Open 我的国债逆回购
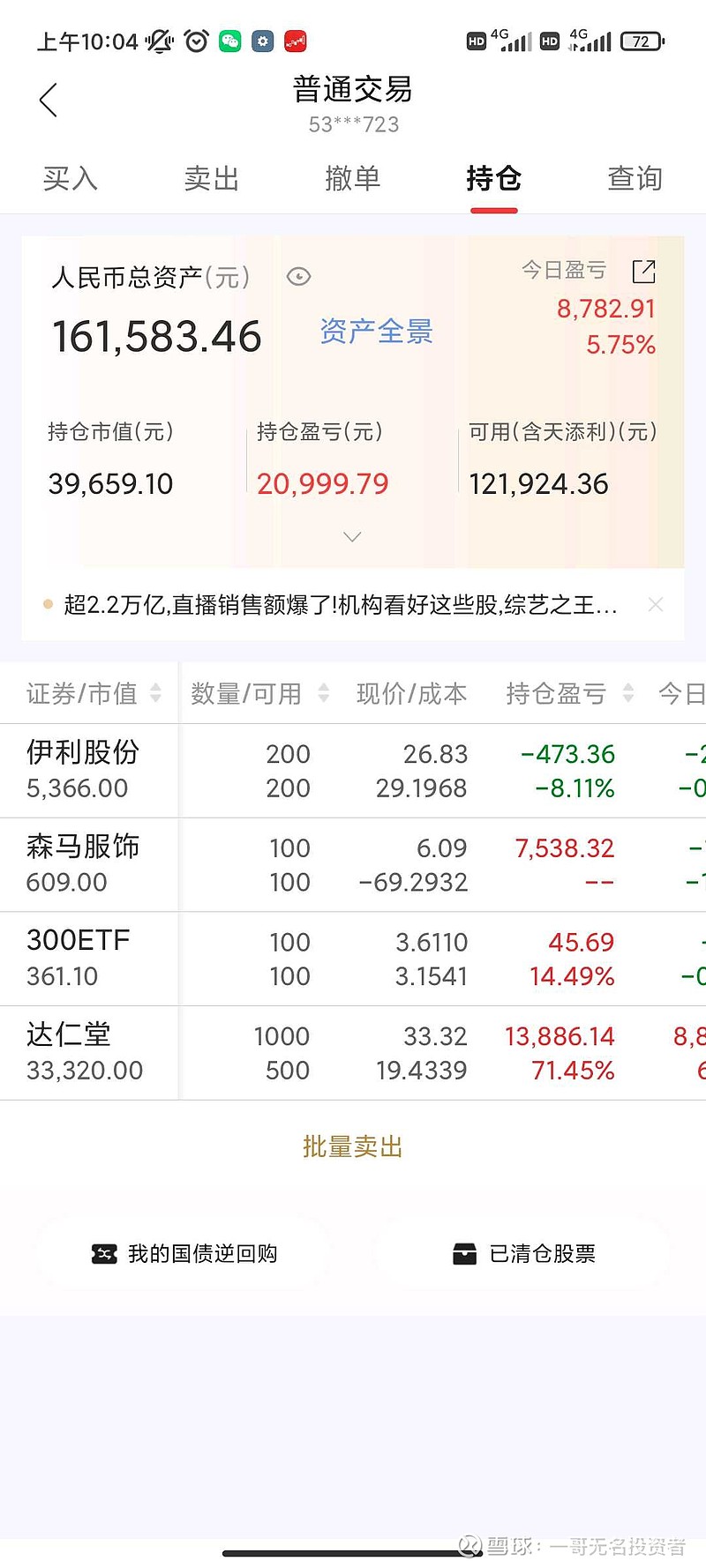Viewport: 706px width, 1568px height. [x=184, y=1253]
